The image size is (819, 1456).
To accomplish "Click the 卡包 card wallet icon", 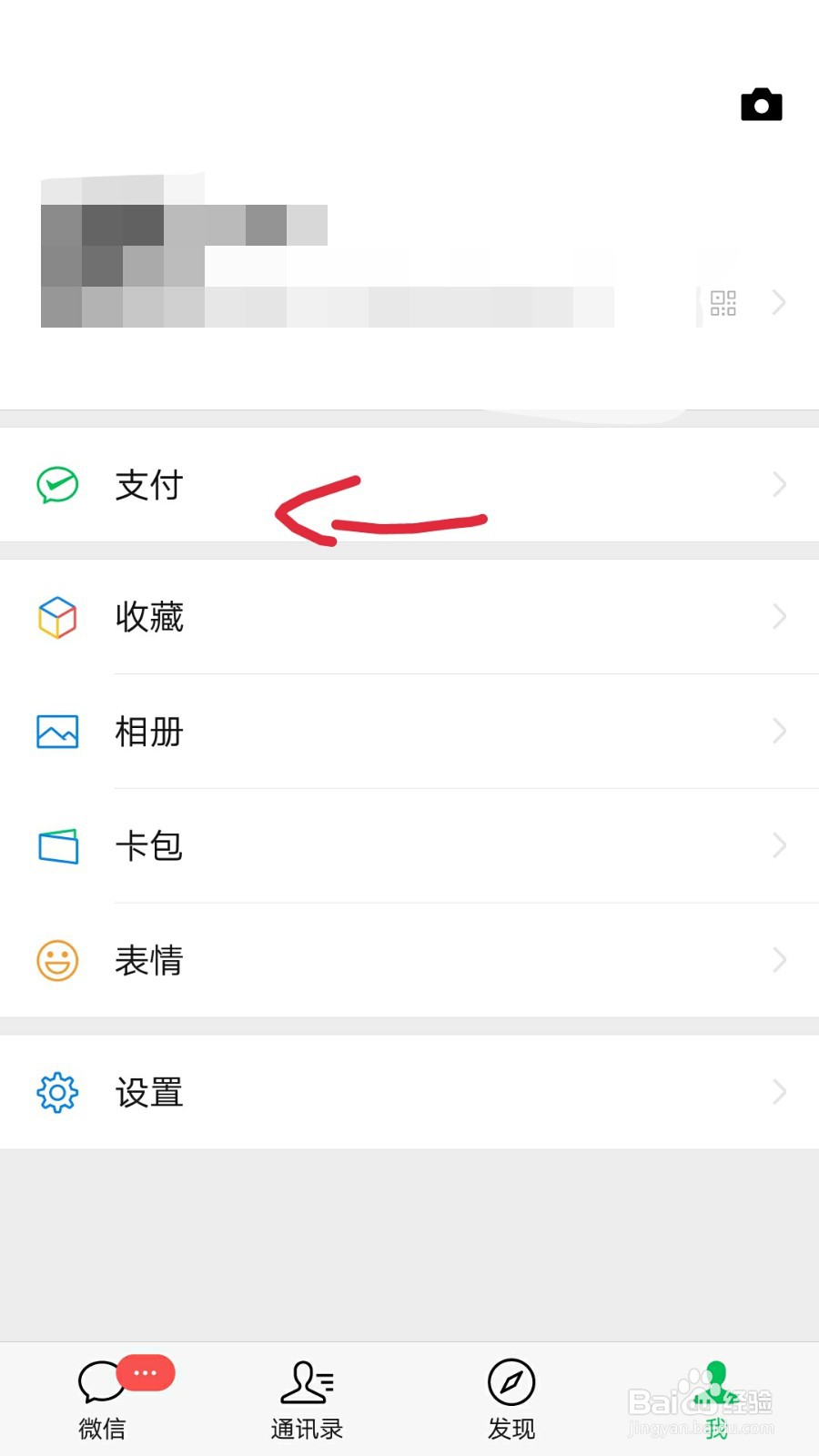I will [x=56, y=845].
